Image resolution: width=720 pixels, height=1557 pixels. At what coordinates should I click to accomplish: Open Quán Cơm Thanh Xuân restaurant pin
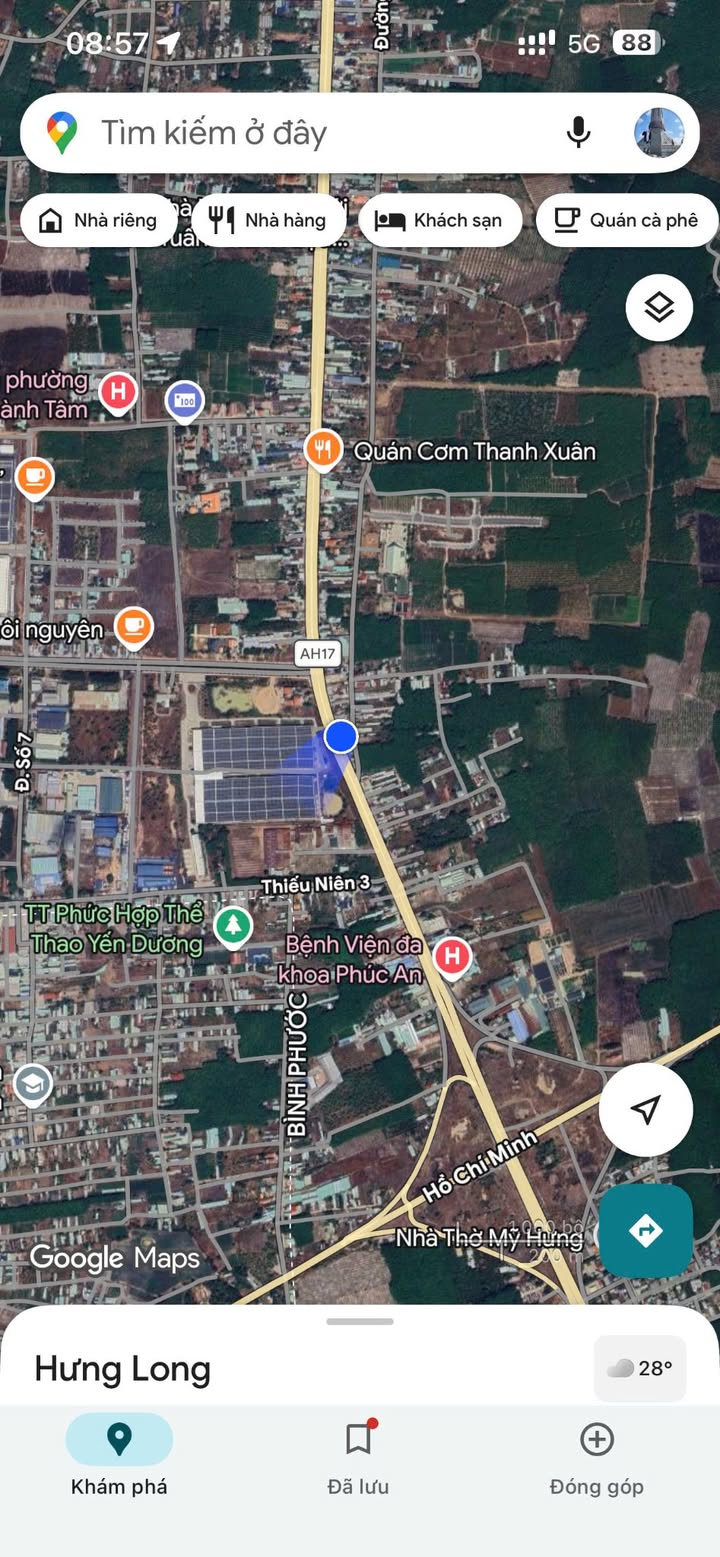pyautogui.click(x=323, y=450)
